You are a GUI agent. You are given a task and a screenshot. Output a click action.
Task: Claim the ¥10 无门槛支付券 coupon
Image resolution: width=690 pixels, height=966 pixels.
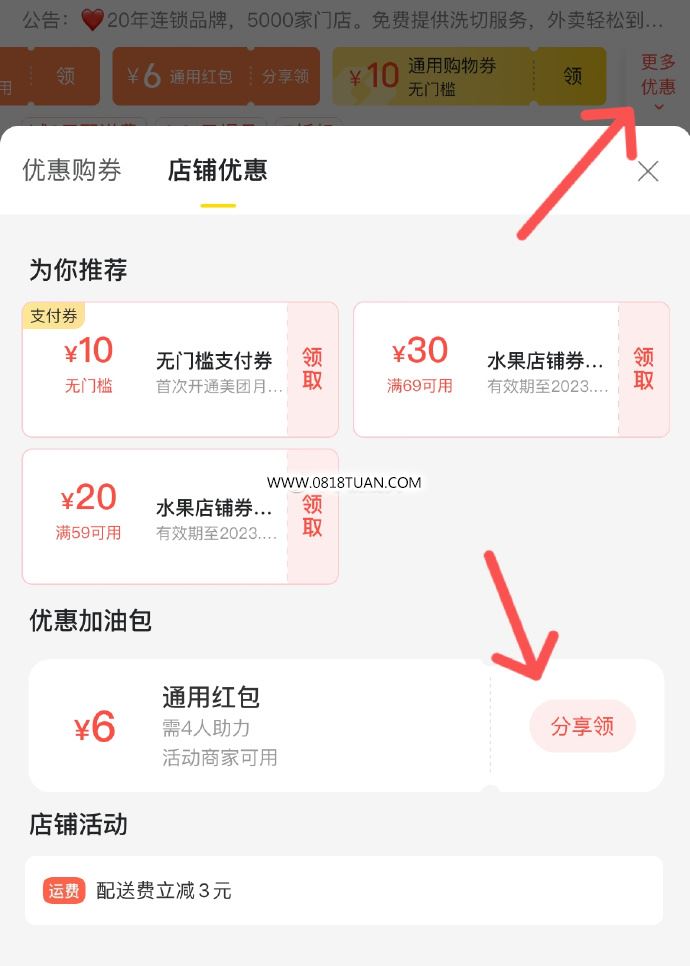312,369
